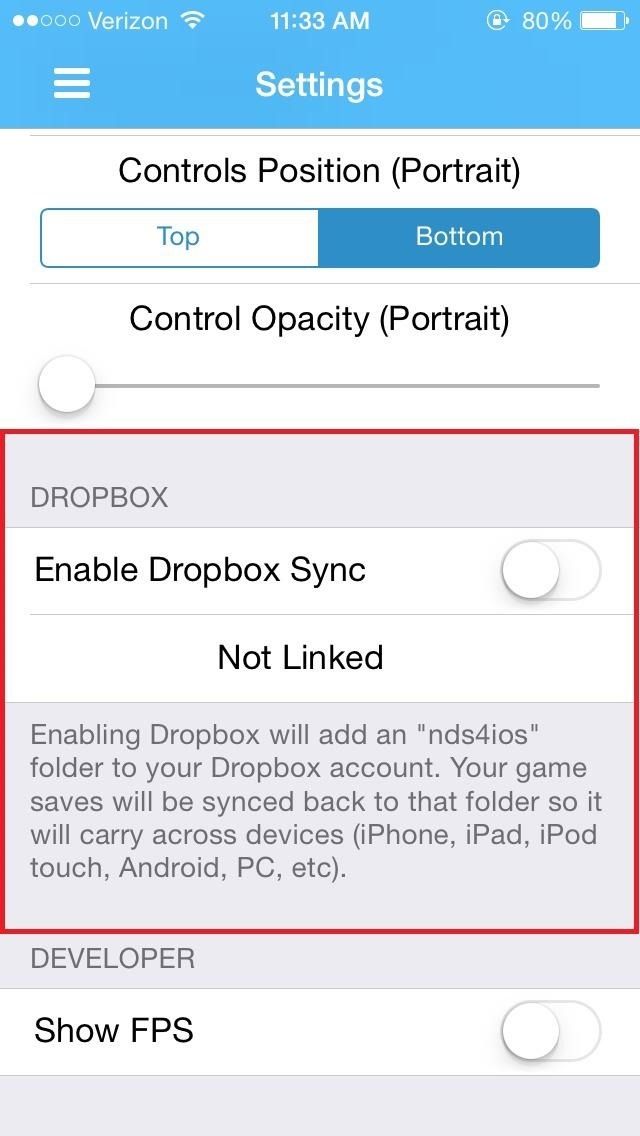Turn on Show FPS

point(550,1031)
